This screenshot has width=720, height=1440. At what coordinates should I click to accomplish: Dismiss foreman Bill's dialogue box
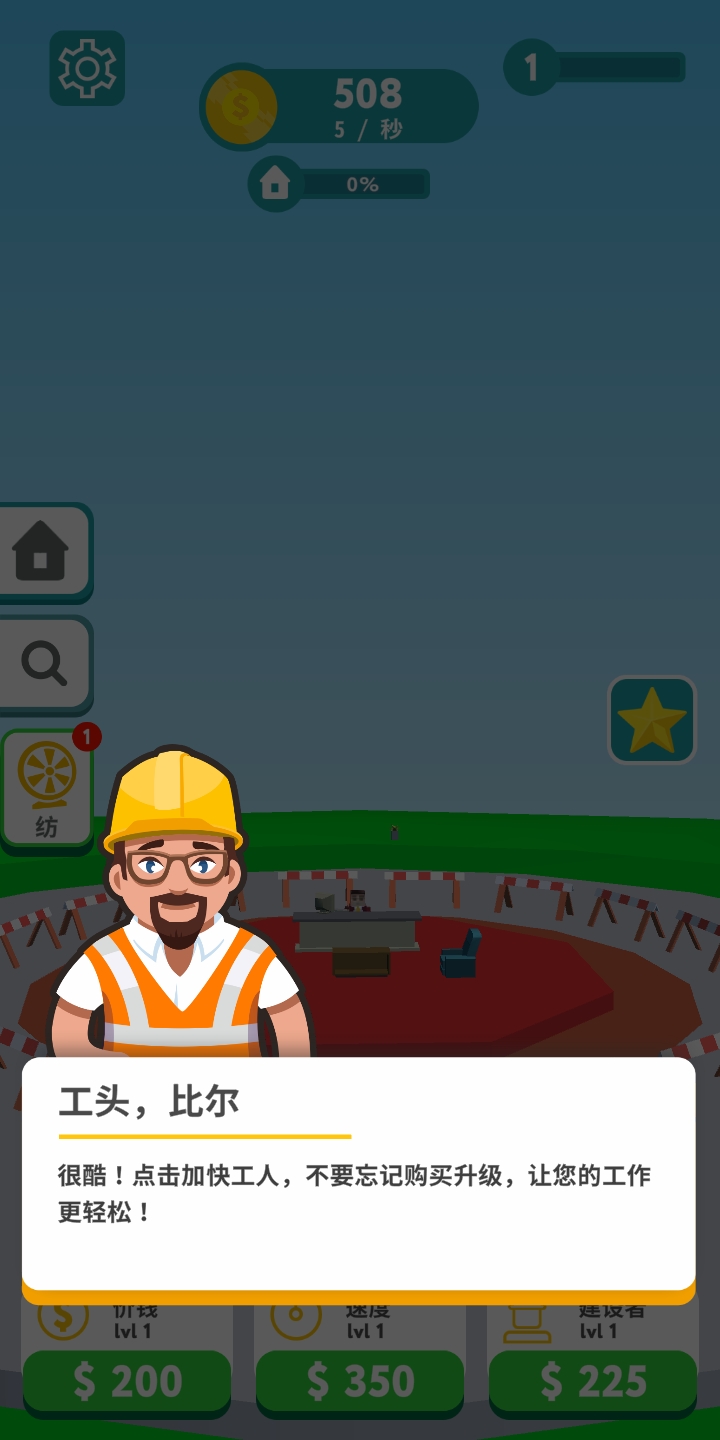(x=358, y=1173)
